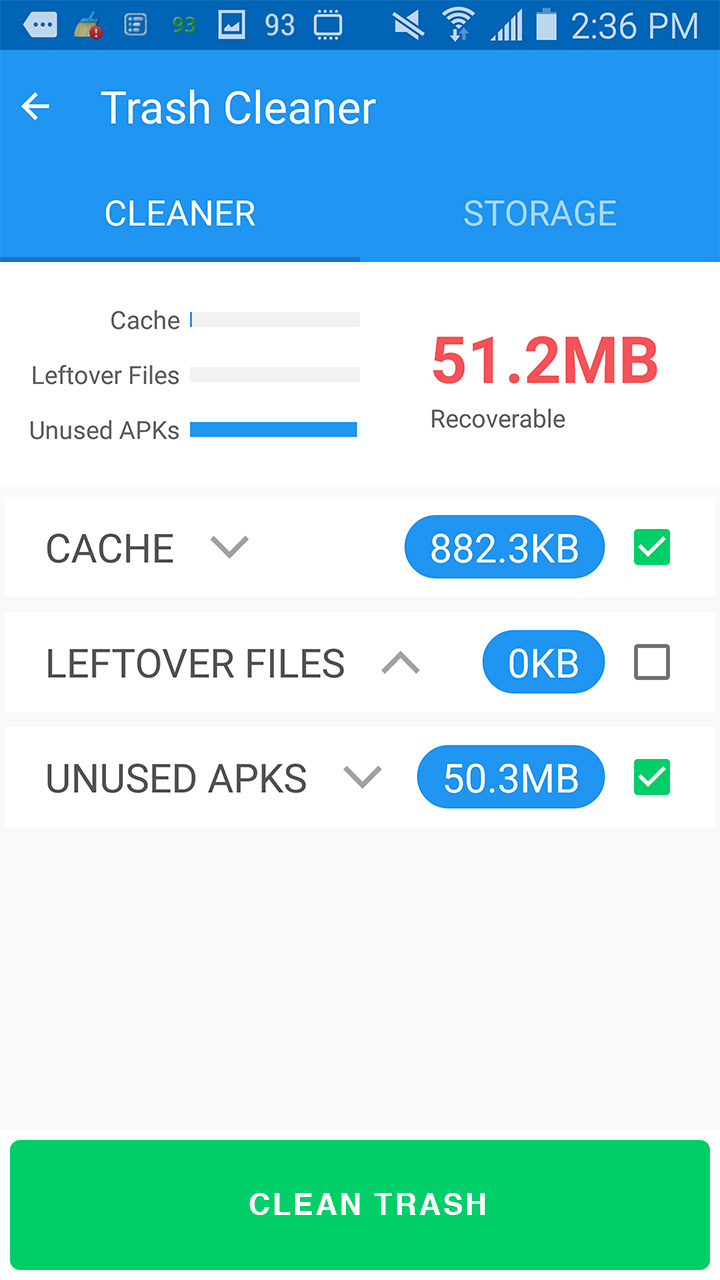Screen dimensions: 720x1280
Task: Open the CPU monitor status bar icon
Action: click(328, 24)
